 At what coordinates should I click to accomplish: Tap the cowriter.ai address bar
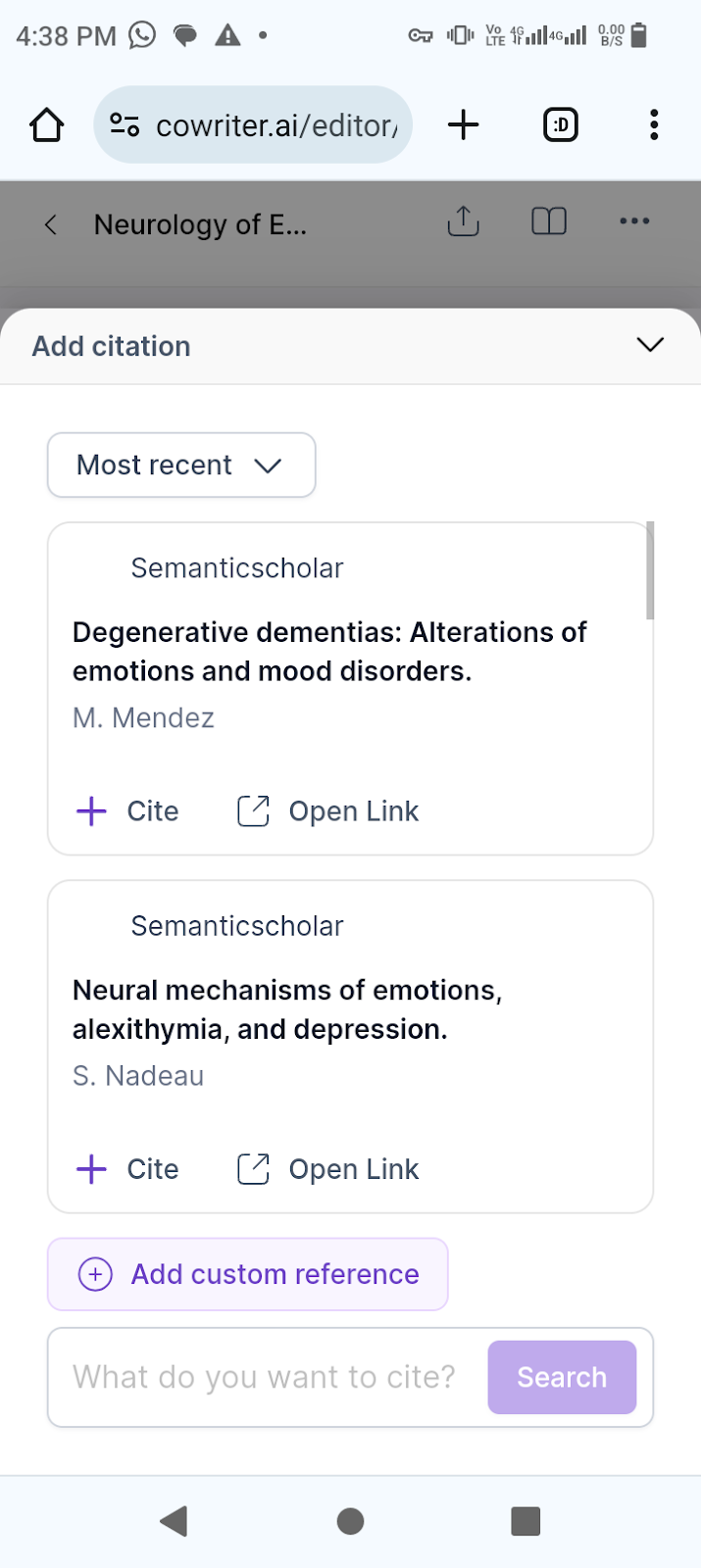tap(253, 125)
